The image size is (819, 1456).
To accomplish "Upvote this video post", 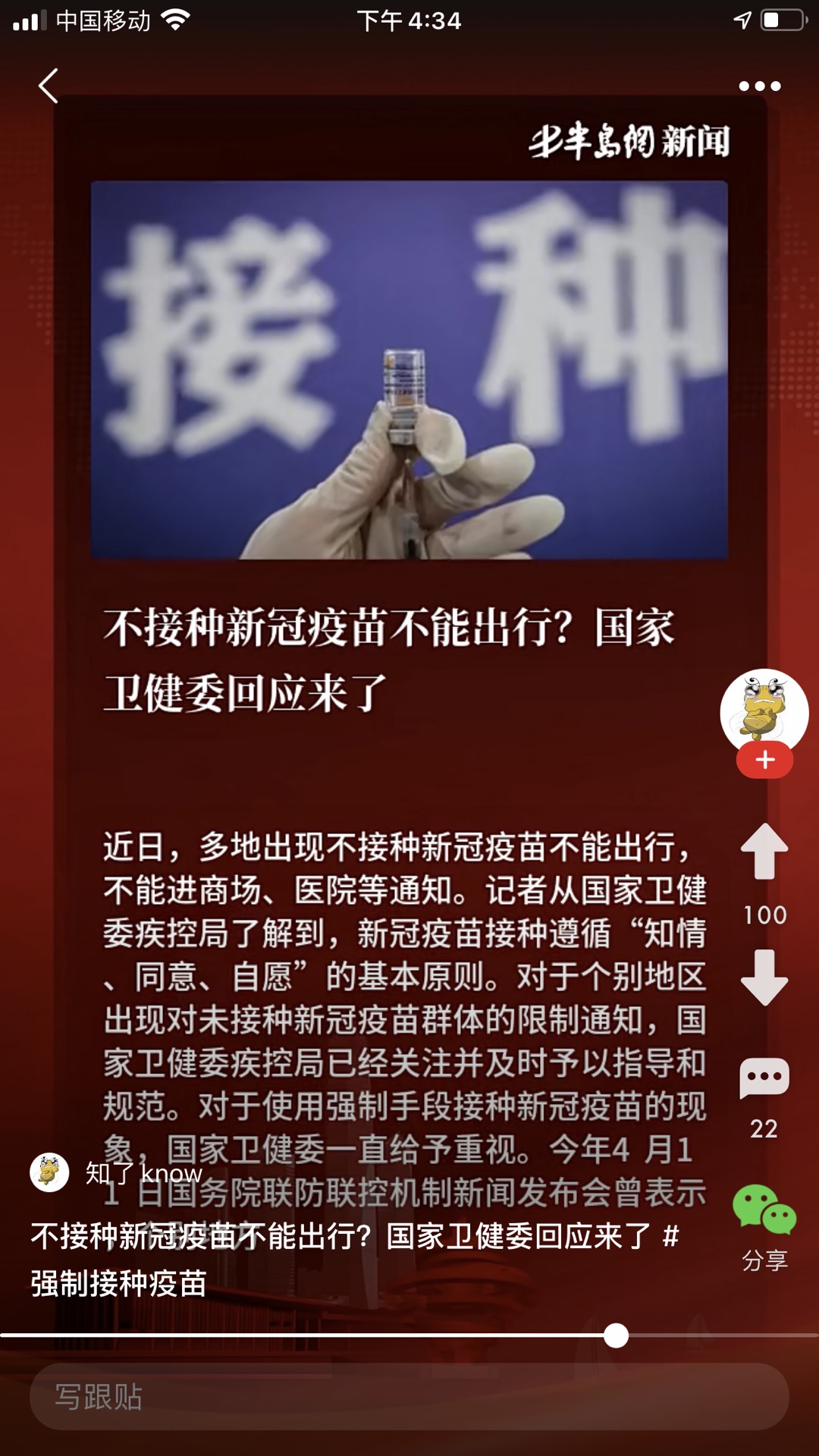I will [x=764, y=851].
